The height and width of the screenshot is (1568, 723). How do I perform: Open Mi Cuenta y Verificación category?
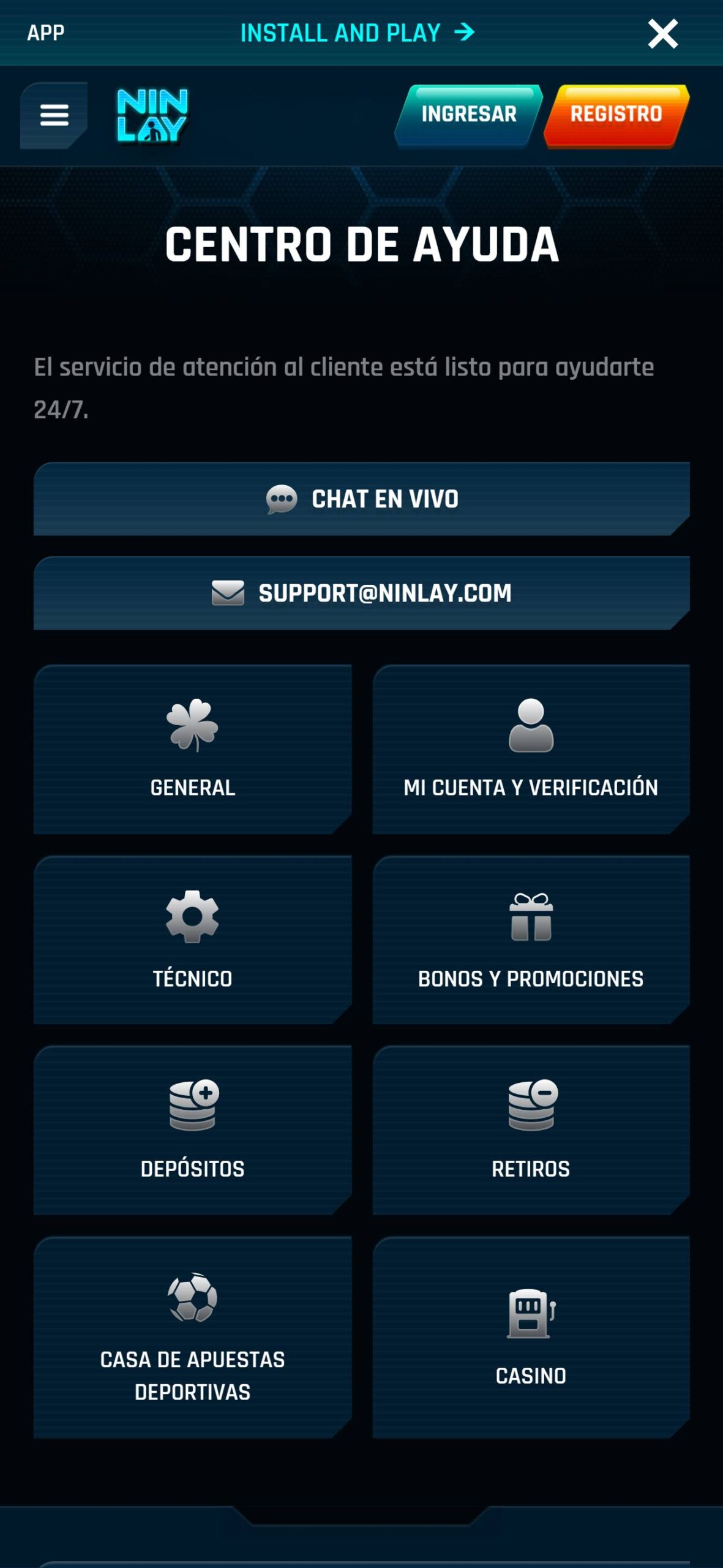coord(531,749)
